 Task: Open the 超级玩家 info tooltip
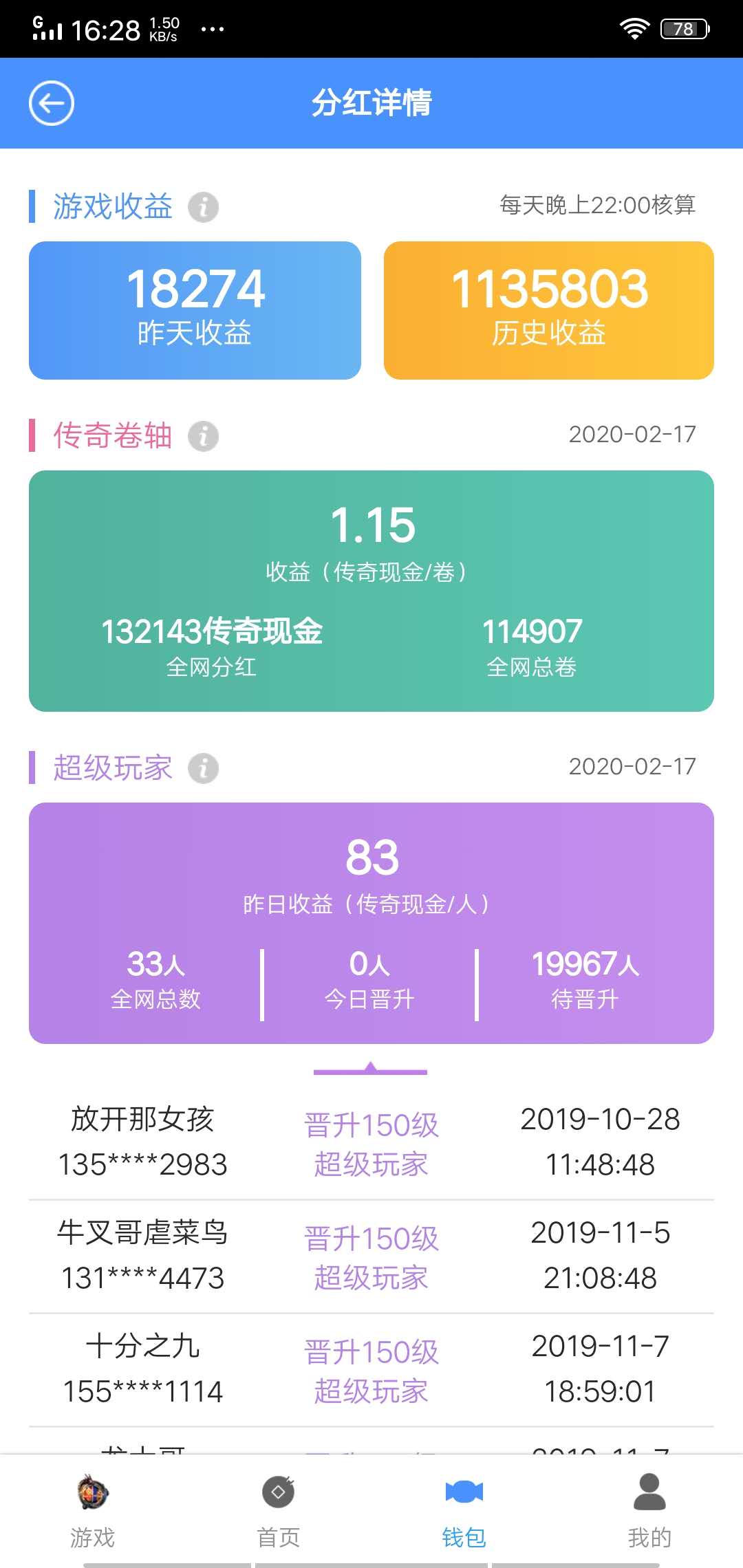pyautogui.click(x=203, y=768)
